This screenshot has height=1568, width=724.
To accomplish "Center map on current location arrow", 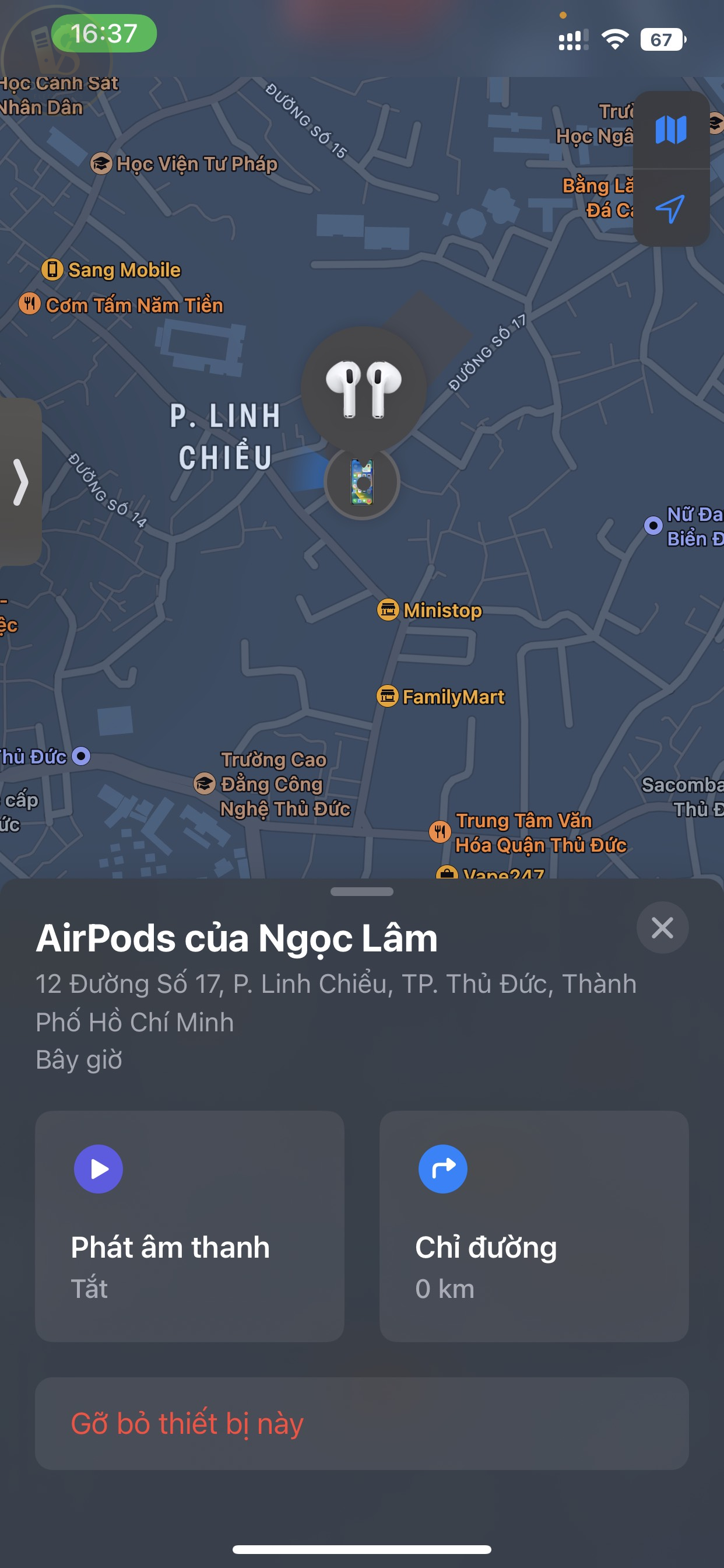I will coord(671,209).
